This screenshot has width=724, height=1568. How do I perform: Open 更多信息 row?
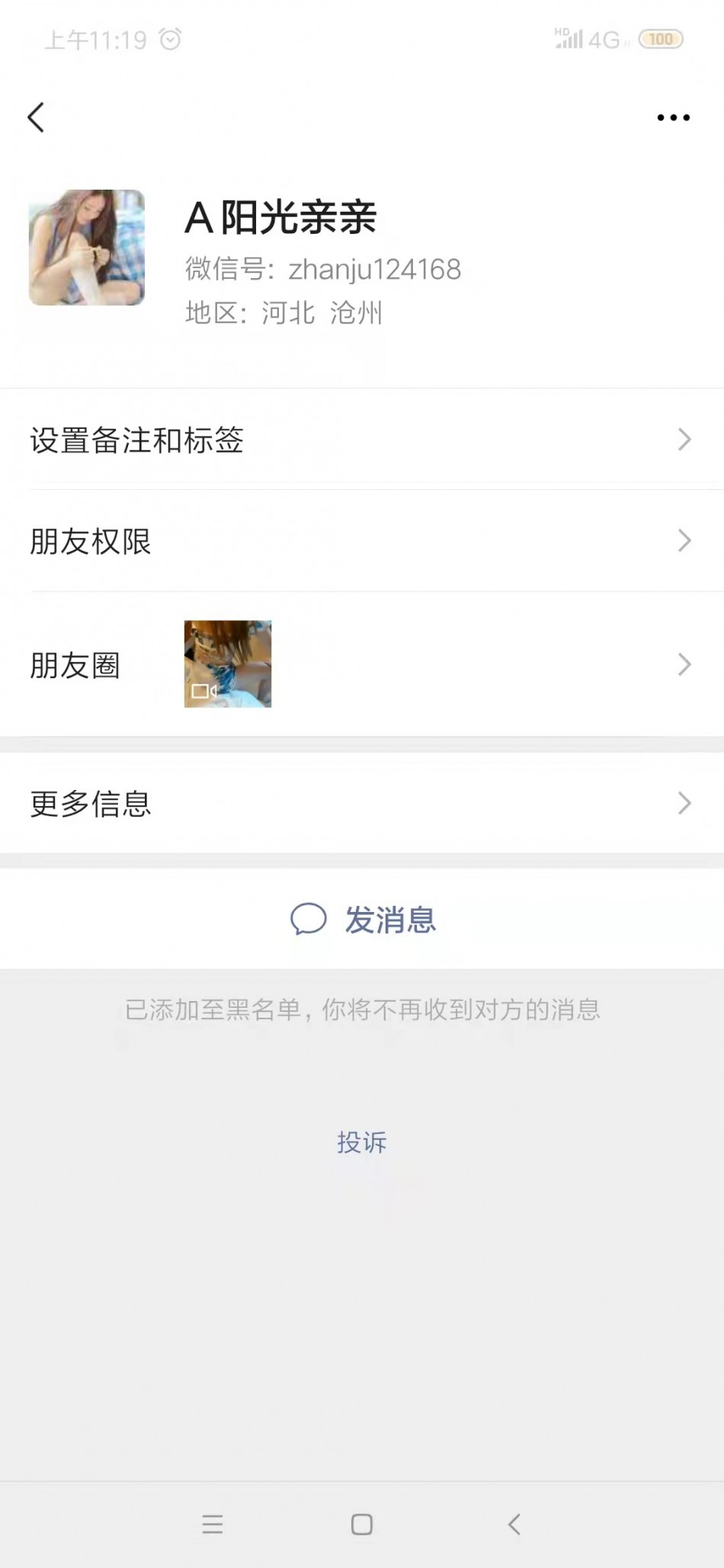click(362, 803)
